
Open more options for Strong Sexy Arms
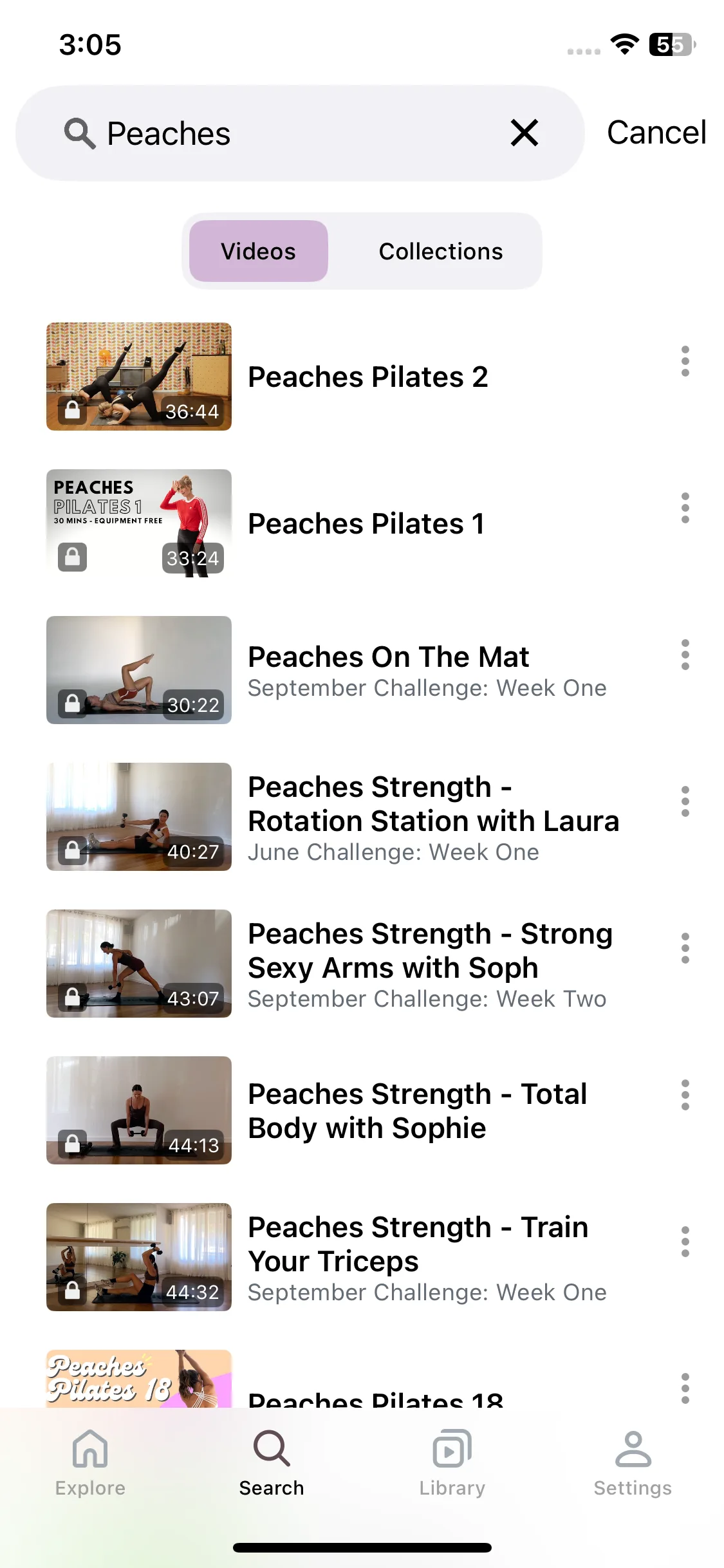[685, 948]
